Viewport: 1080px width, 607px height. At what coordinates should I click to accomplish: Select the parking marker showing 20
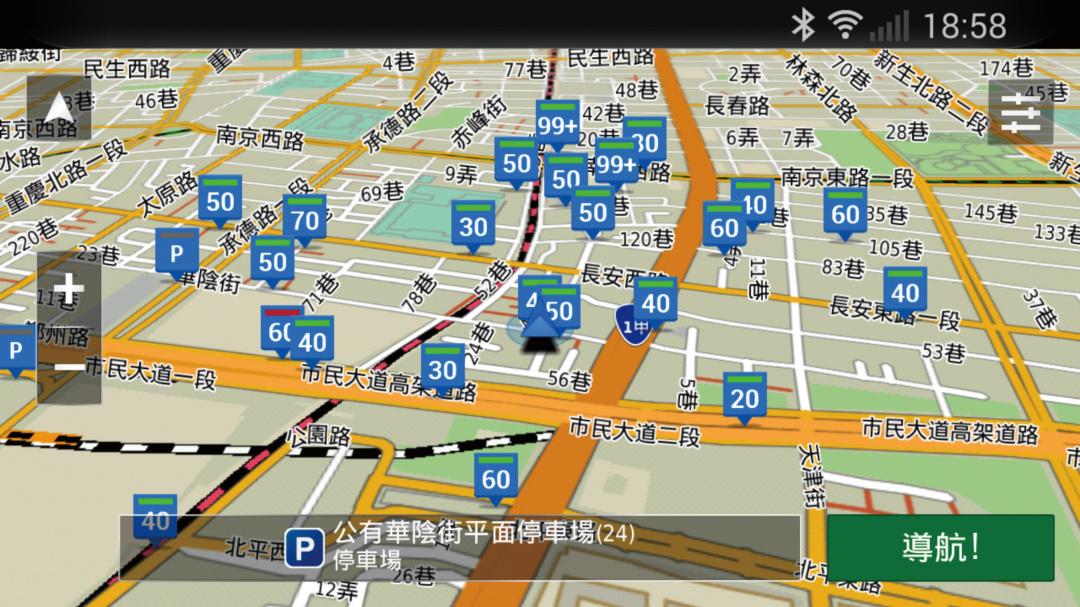coord(744,396)
